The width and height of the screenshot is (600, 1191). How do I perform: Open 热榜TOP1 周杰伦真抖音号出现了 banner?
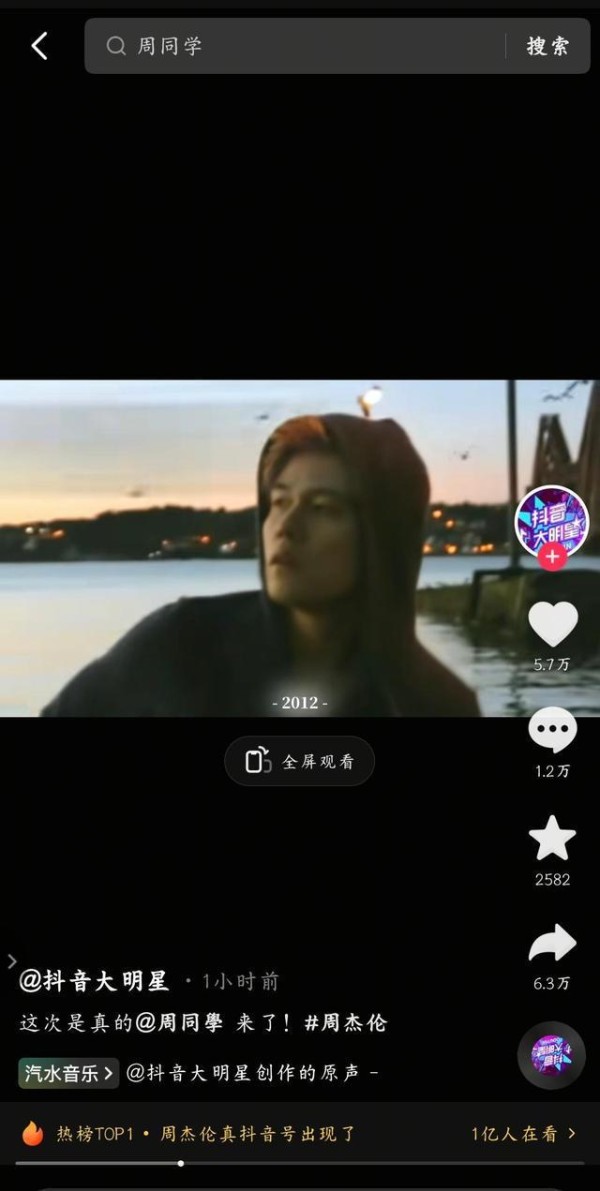coord(205,1133)
